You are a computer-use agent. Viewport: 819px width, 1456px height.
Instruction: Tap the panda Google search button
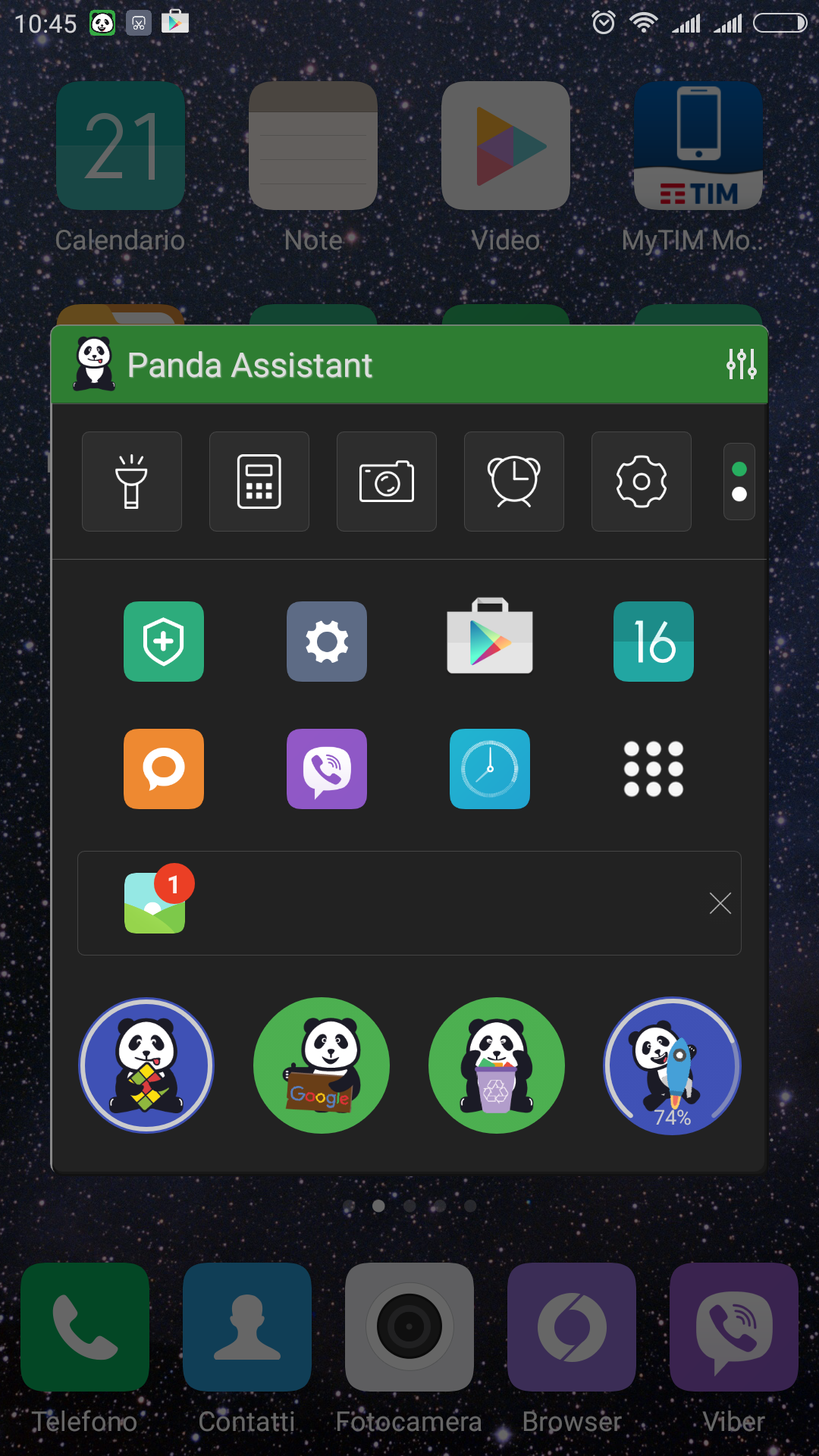click(x=322, y=1065)
